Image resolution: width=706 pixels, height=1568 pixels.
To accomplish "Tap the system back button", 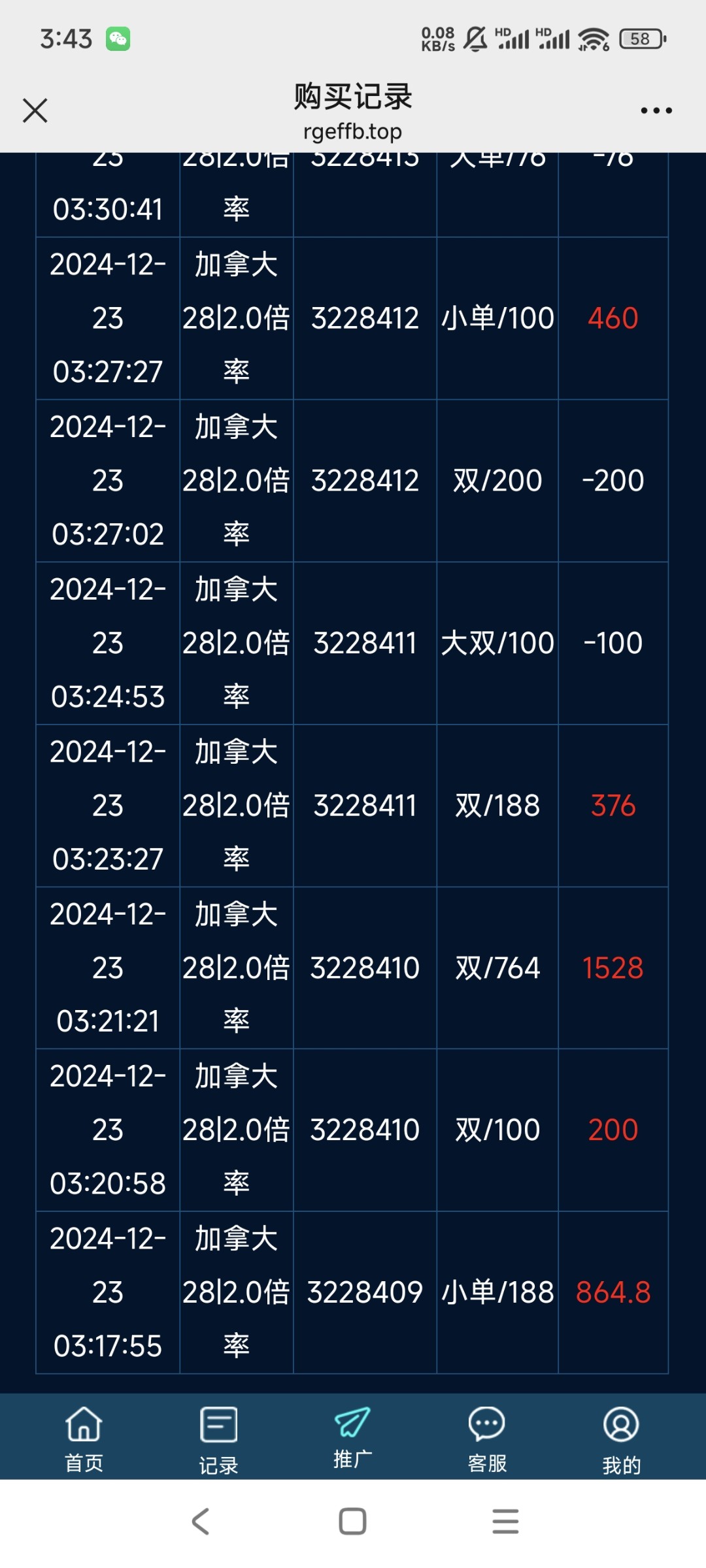I will tap(201, 1522).
